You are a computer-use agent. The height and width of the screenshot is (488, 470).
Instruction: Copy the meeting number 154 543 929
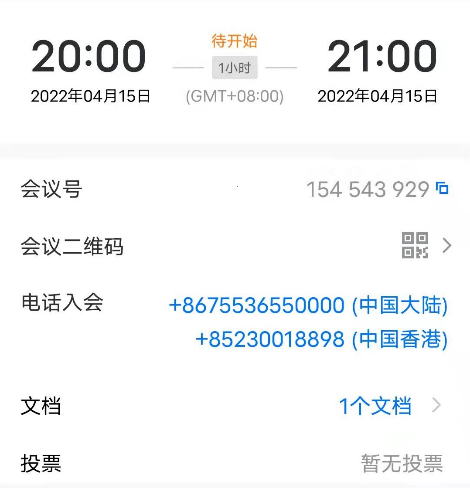(x=442, y=188)
